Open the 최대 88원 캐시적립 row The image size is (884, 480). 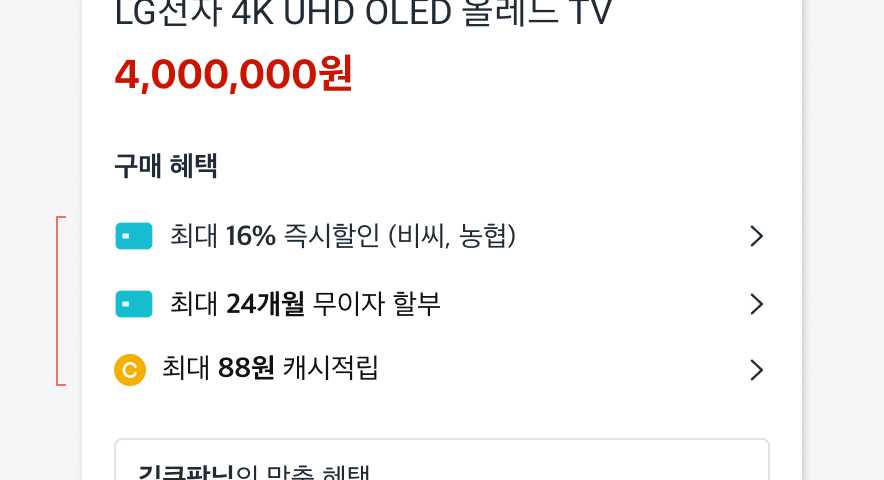(x=440, y=369)
